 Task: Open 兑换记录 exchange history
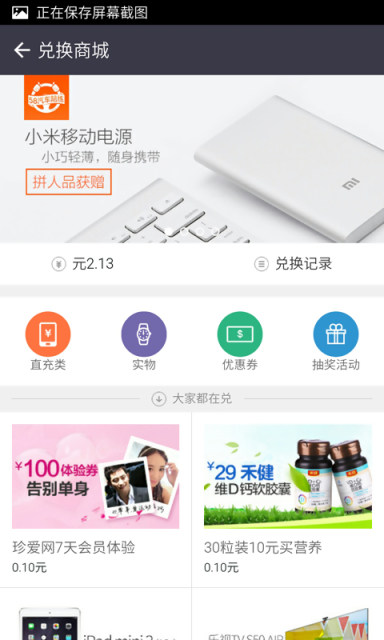coord(293,264)
